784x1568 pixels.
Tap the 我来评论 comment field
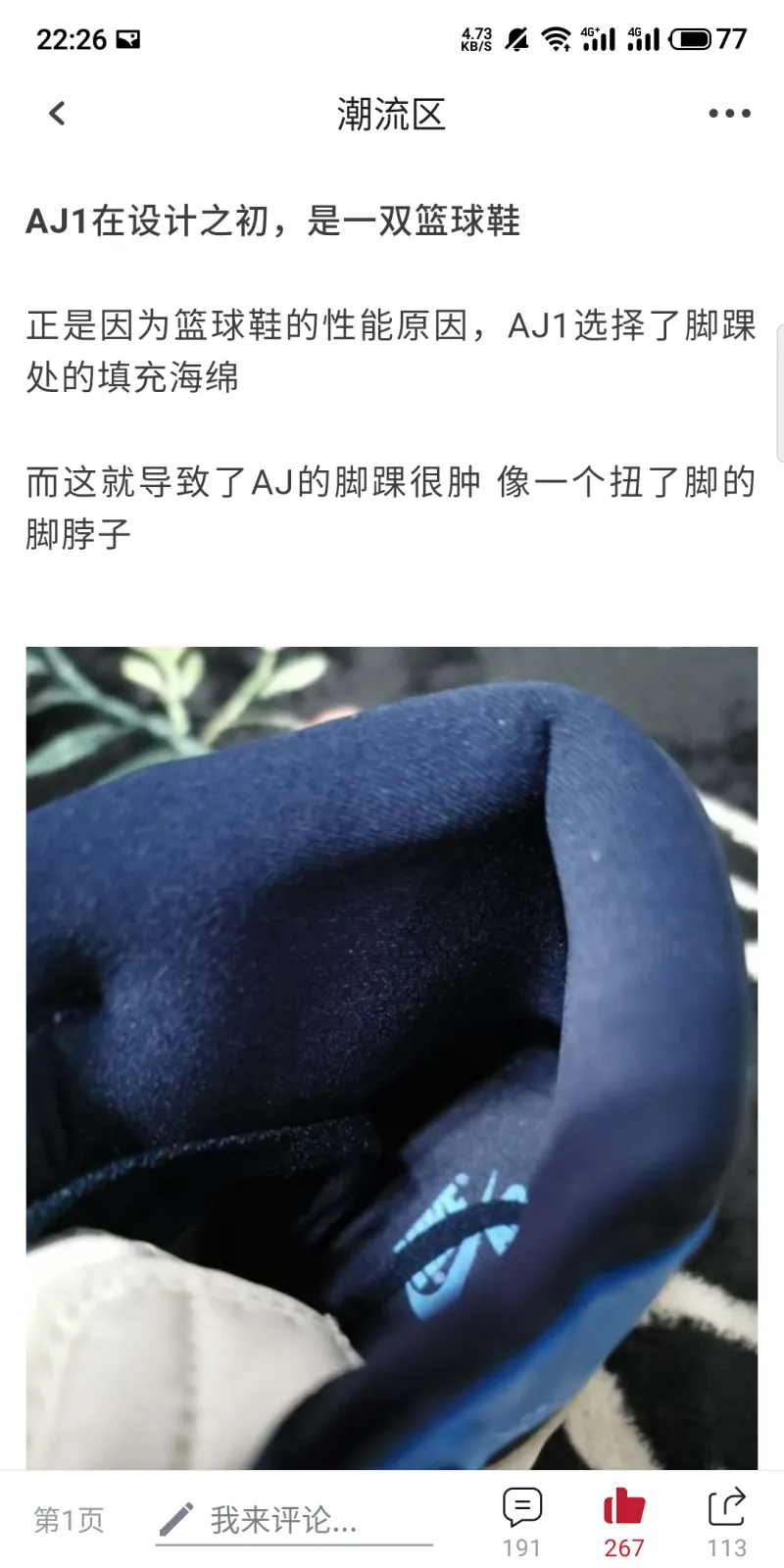[x=294, y=1520]
